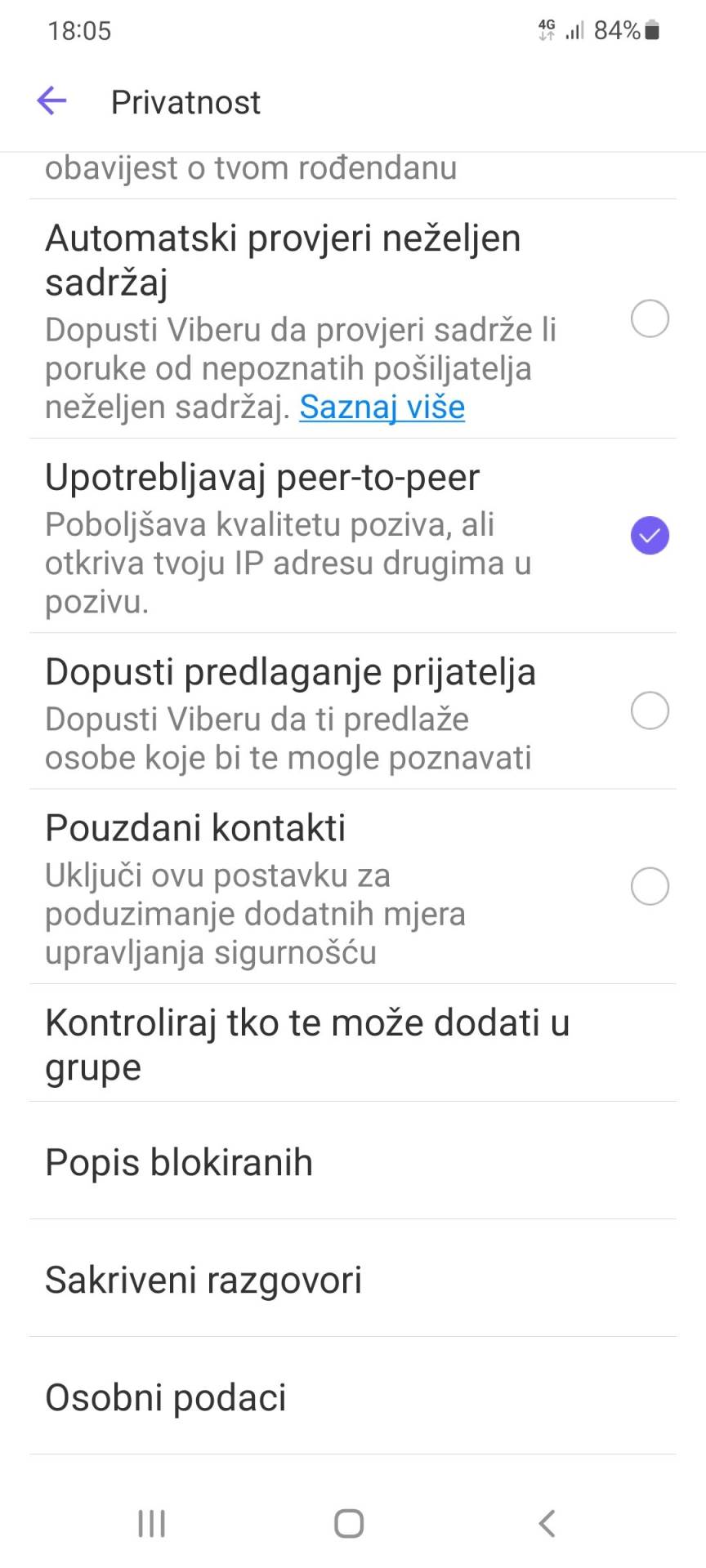Tap the Saznaj više link
This screenshot has height=1568, width=706.
pyautogui.click(x=382, y=407)
